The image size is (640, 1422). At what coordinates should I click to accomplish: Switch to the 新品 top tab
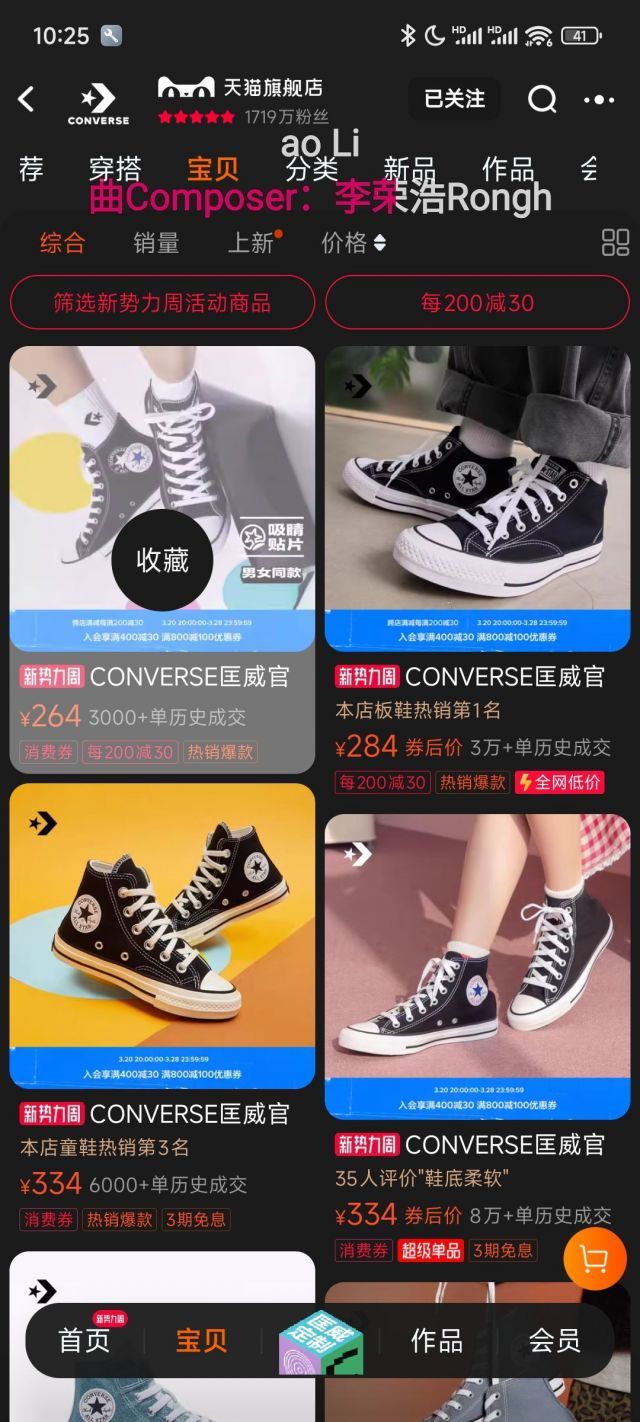tap(409, 169)
